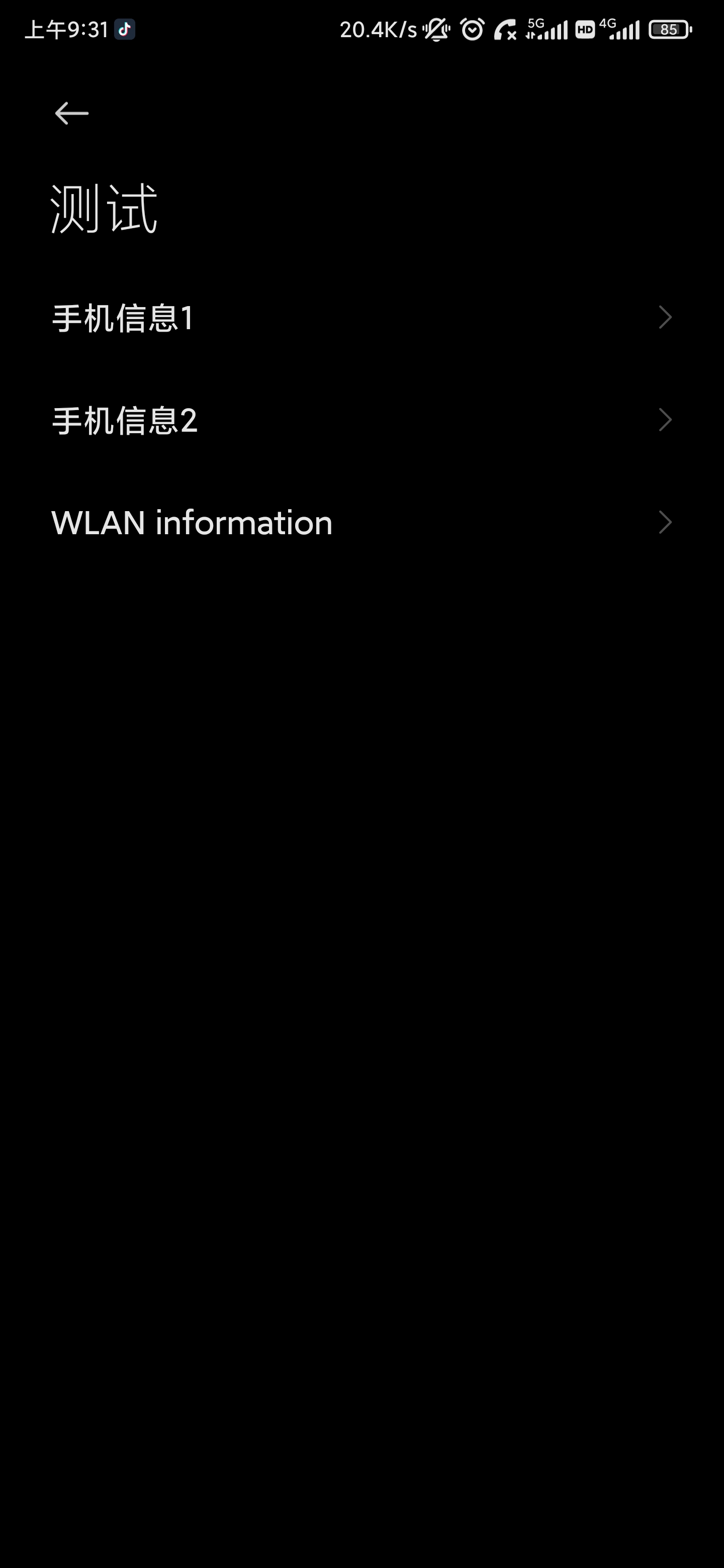Screen dimensions: 724x1568
Task: Open 手机信息2 row
Action: click(361, 420)
